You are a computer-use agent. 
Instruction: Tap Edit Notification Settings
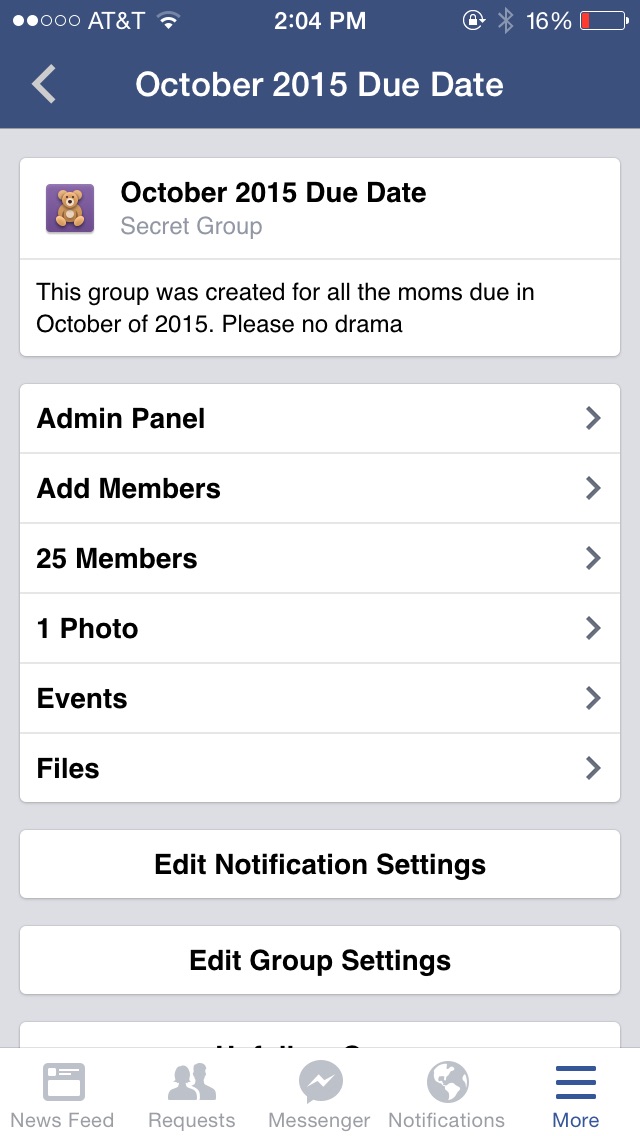(320, 864)
